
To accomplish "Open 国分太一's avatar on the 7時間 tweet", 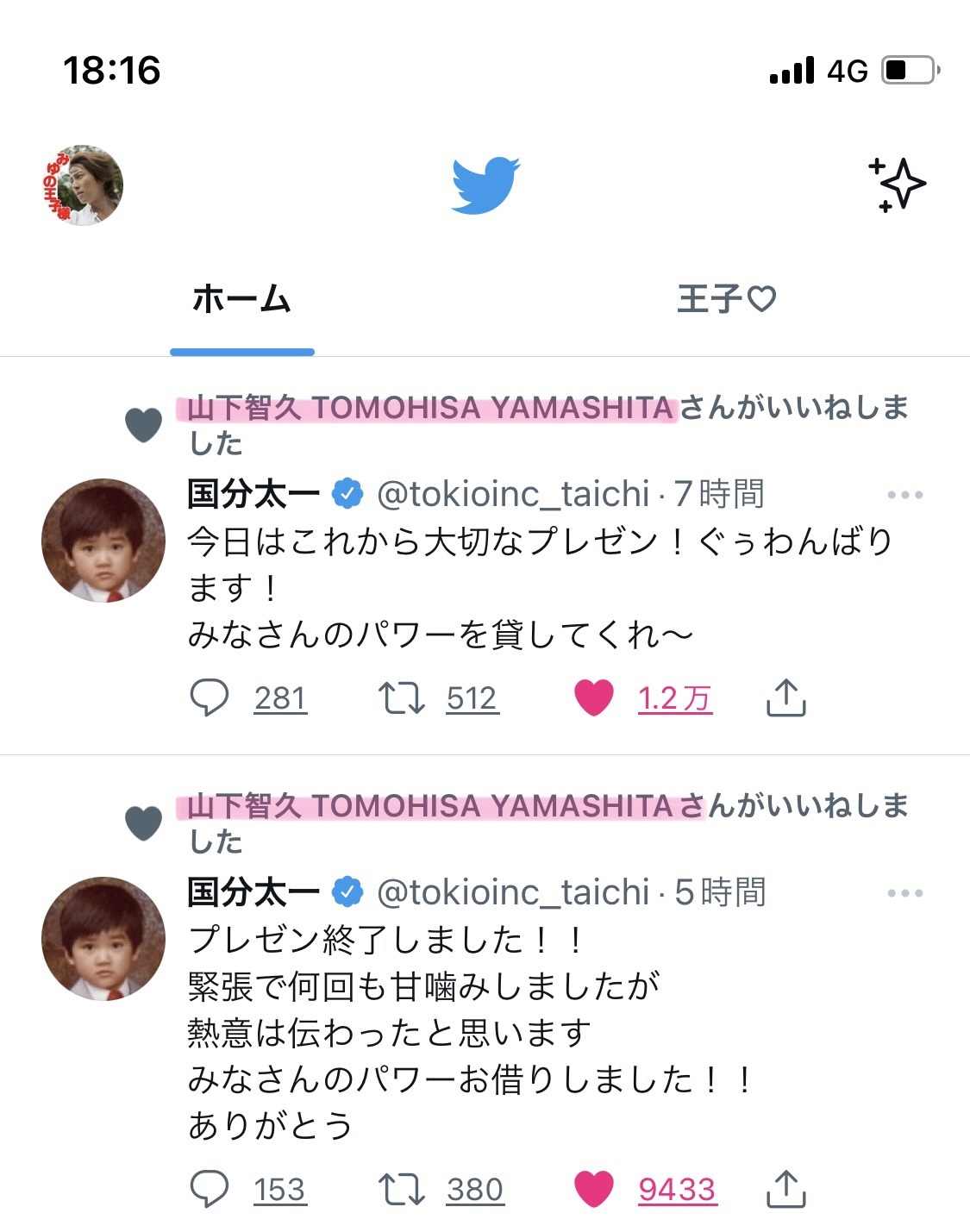I will click(103, 541).
